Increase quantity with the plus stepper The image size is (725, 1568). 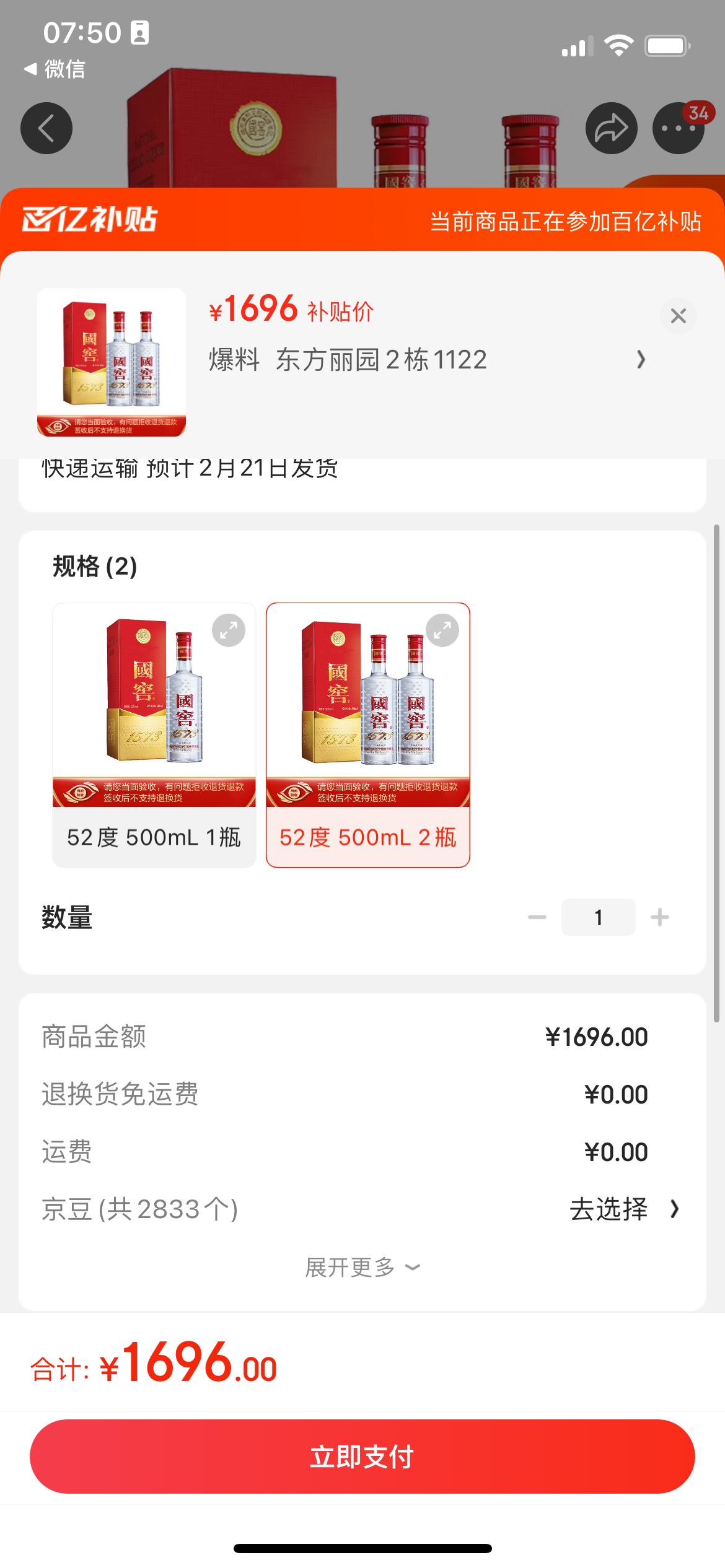point(659,917)
